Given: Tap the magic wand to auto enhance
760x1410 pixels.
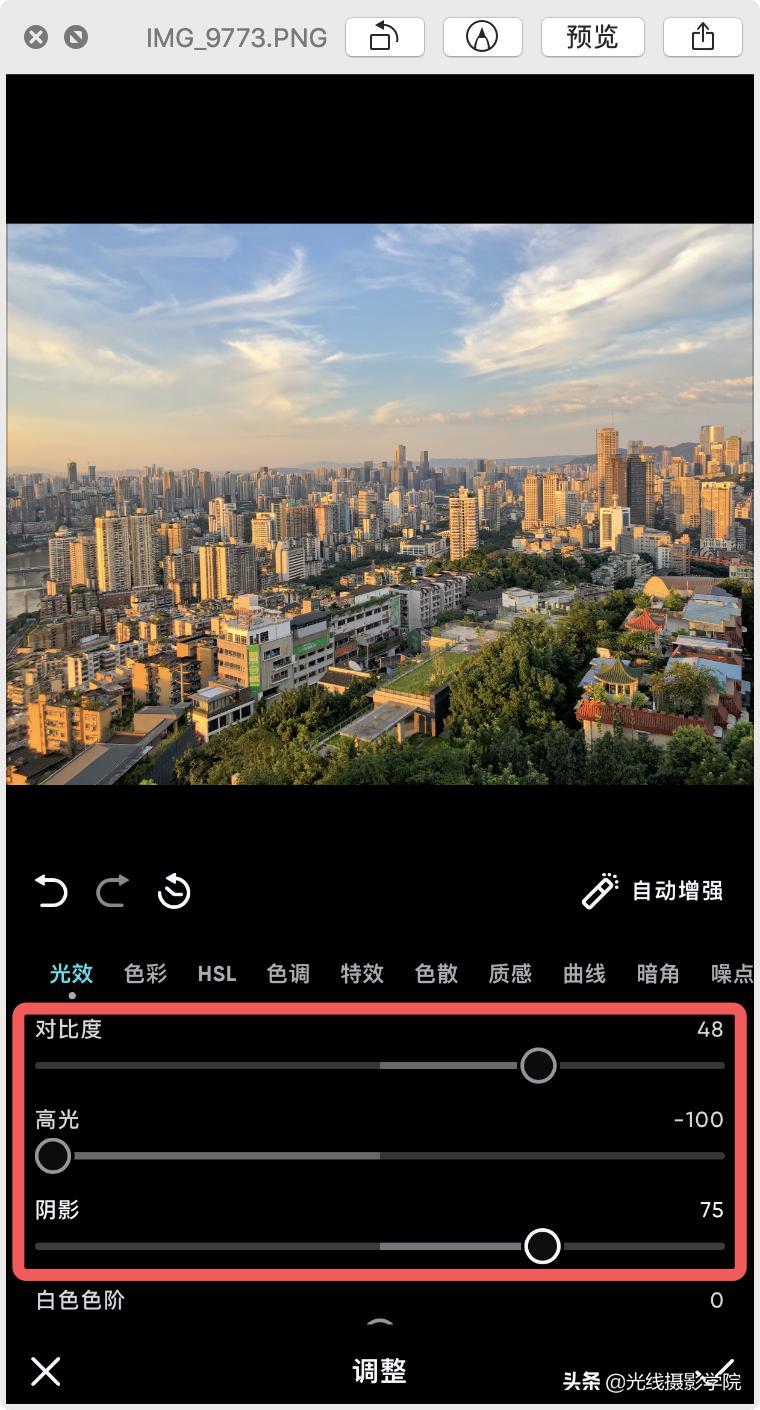Looking at the screenshot, I should coord(600,890).
